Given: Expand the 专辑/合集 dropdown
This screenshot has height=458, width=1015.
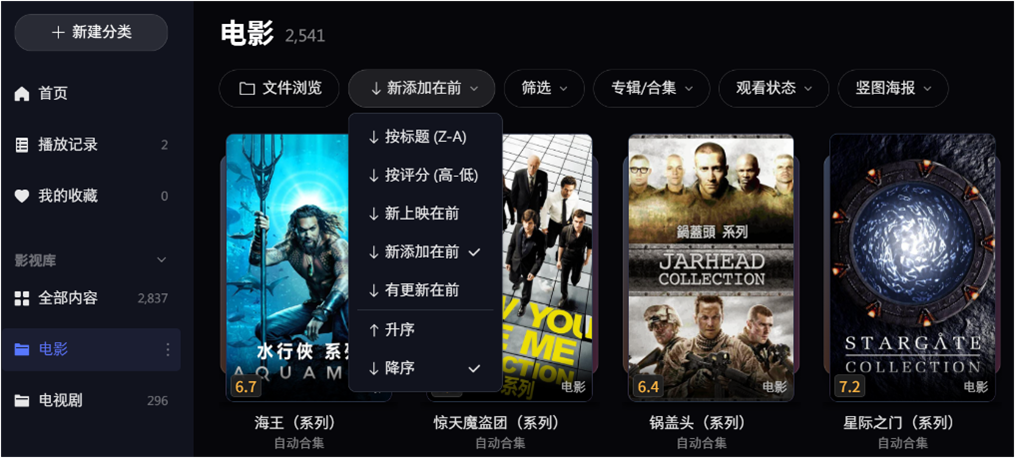Looking at the screenshot, I should (x=651, y=88).
